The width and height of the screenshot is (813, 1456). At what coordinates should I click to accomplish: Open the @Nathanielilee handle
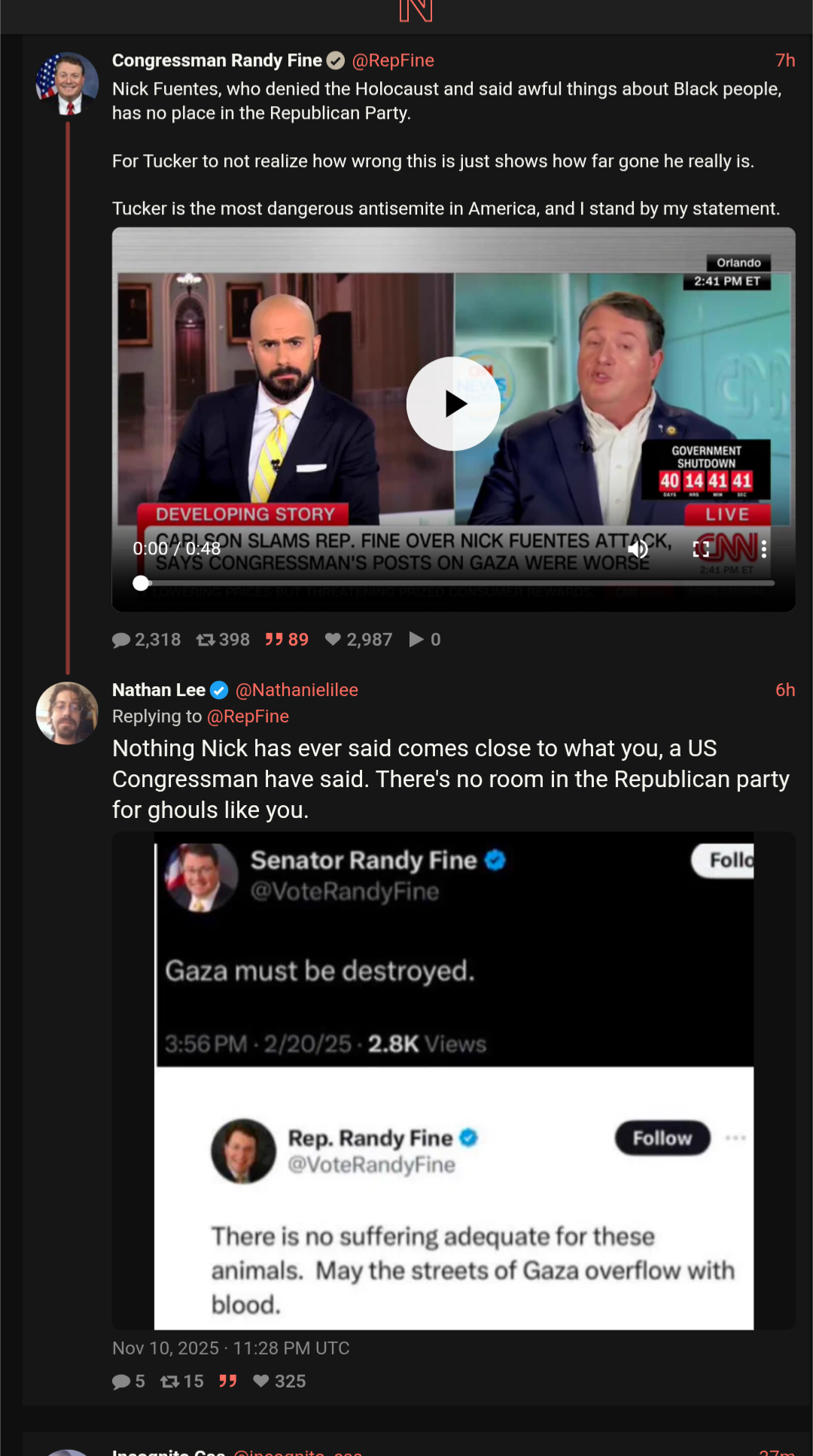coord(297,690)
